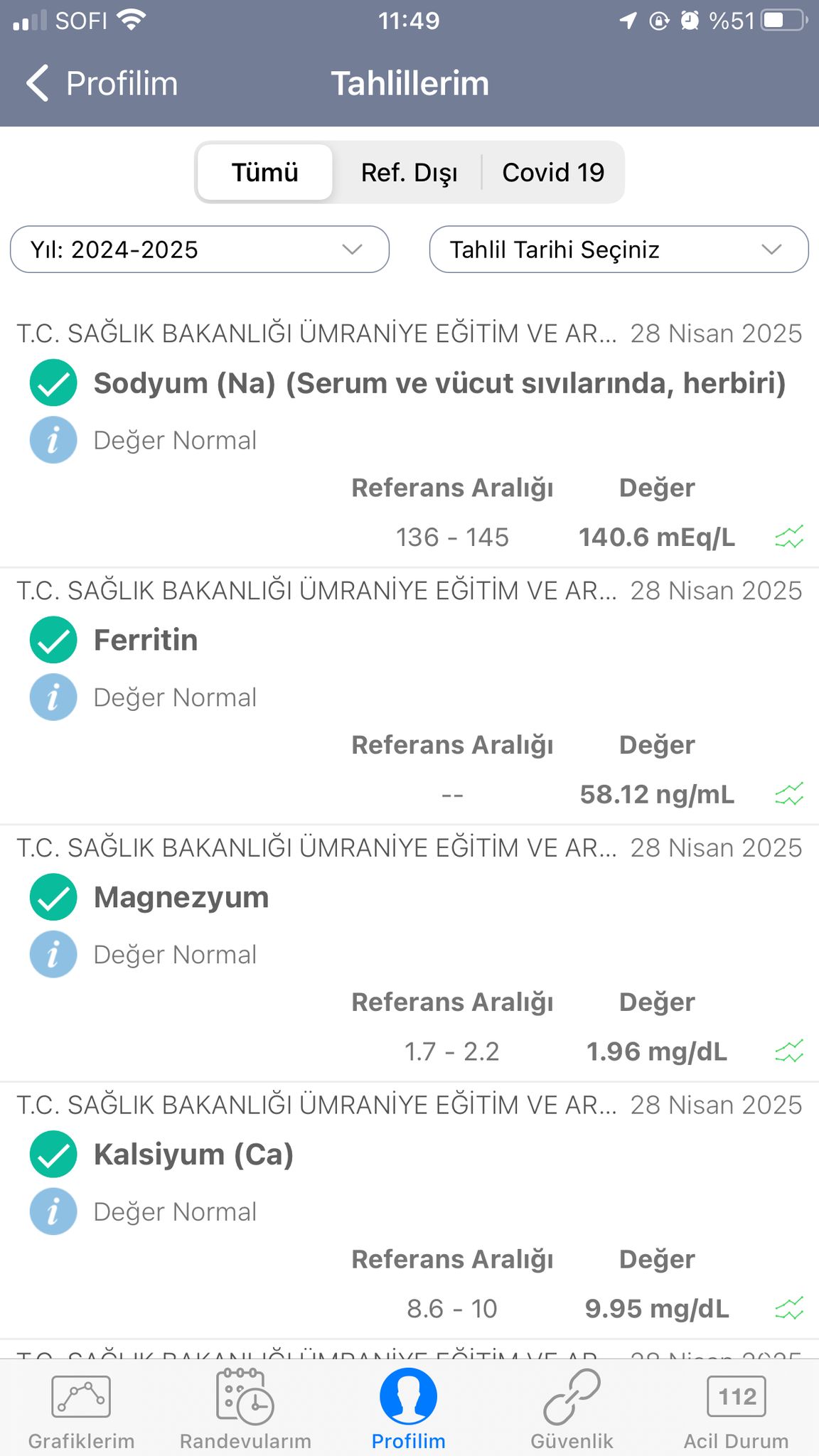Open the trend chart icon for Magnezyum

coord(789,1051)
